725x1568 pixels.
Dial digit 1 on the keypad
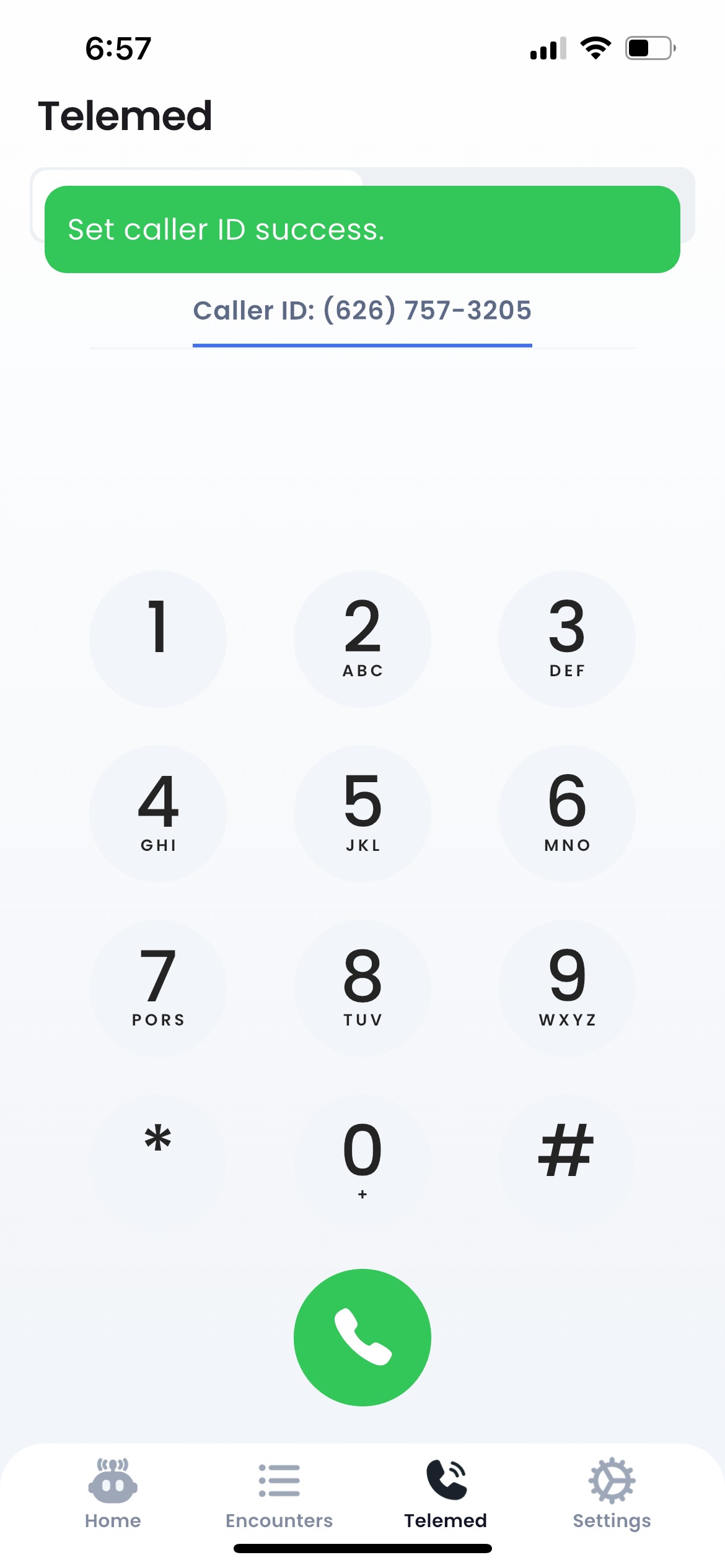[x=158, y=639]
